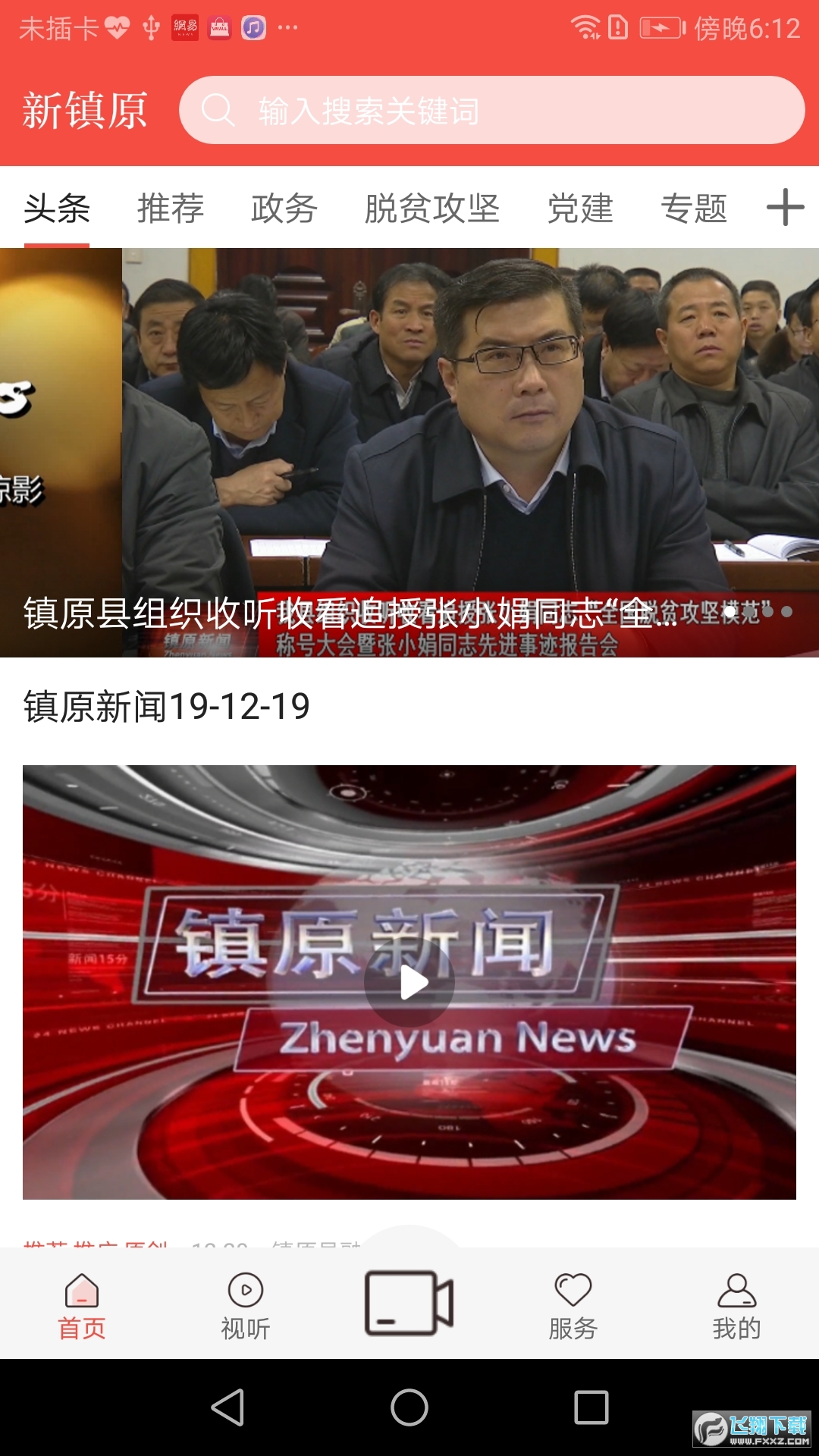Image resolution: width=819 pixels, height=1456 pixels.
Task: Tap the system home button
Action: click(409, 1408)
